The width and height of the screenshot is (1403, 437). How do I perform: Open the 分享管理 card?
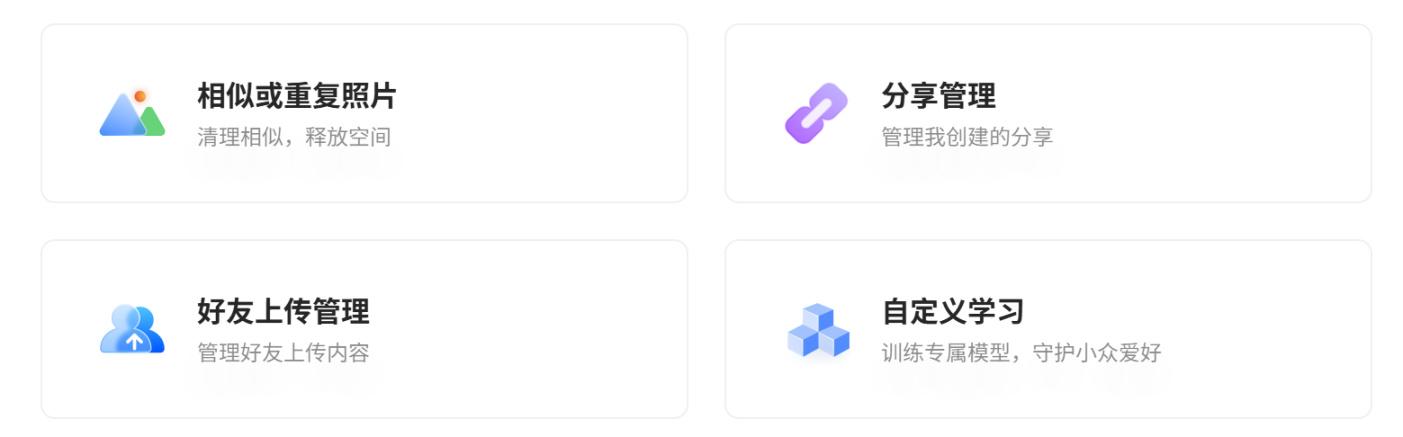1047,114
